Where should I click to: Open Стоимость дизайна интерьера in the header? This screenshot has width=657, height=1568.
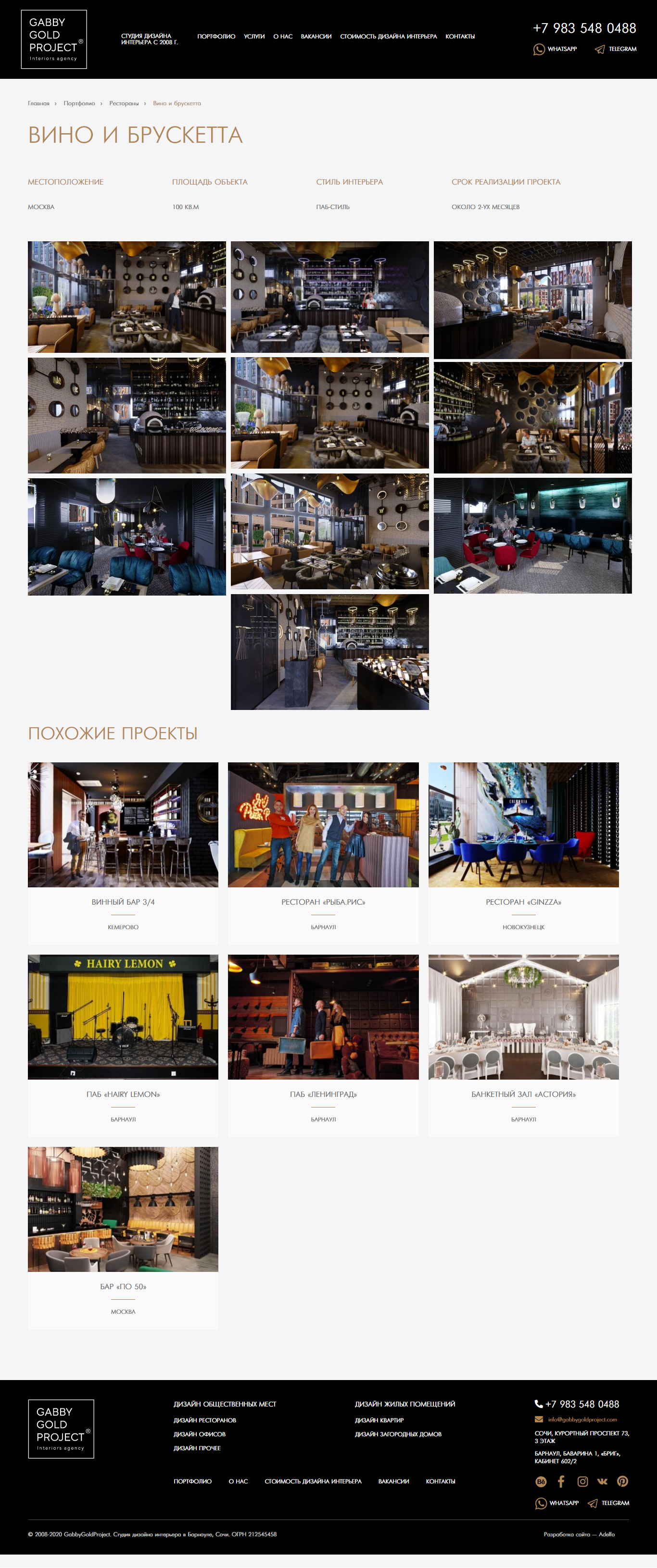tap(389, 37)
